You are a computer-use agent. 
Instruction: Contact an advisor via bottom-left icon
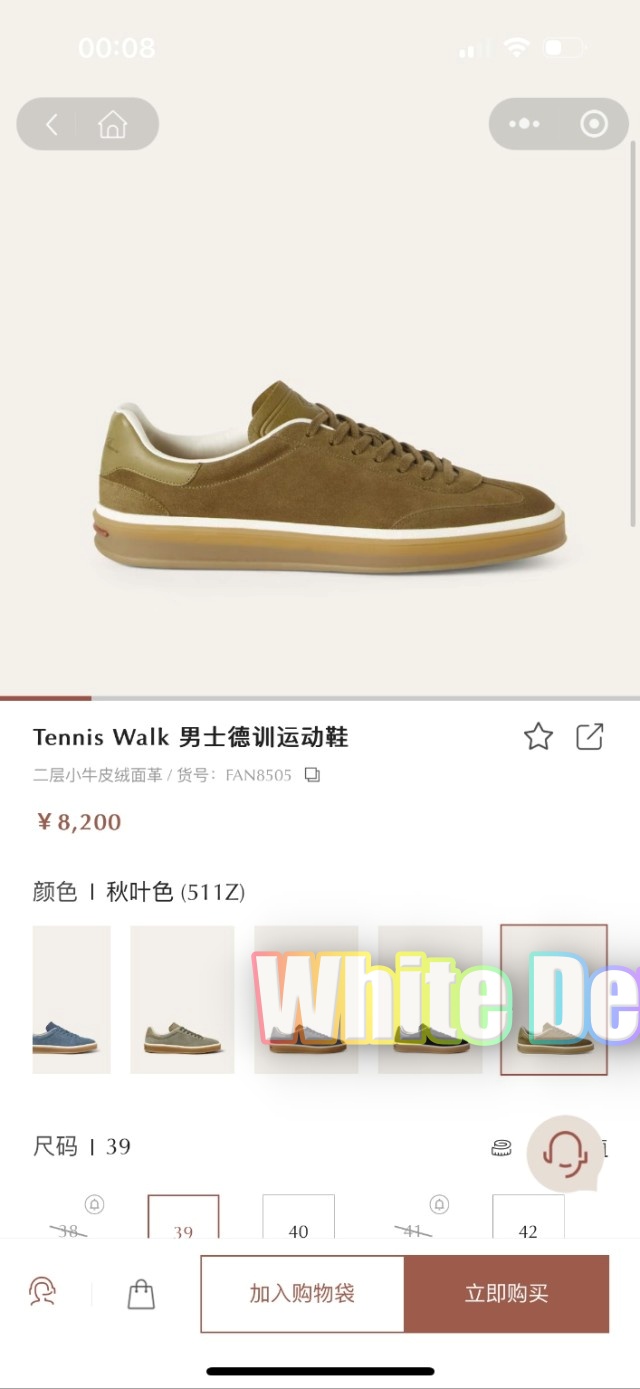click(x=42, y=1292)
